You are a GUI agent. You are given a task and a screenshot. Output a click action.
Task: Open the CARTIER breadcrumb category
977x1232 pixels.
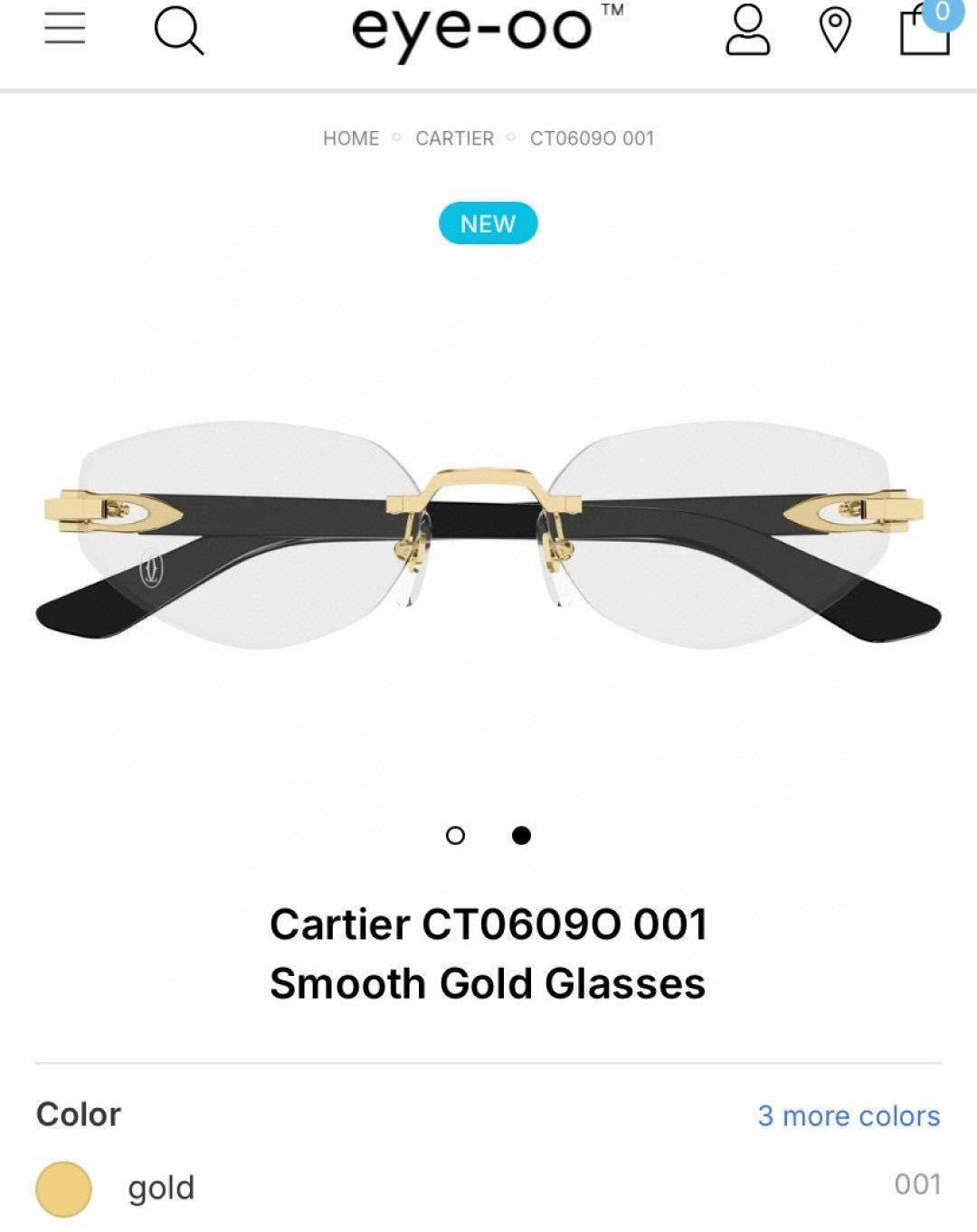(453, 138)
